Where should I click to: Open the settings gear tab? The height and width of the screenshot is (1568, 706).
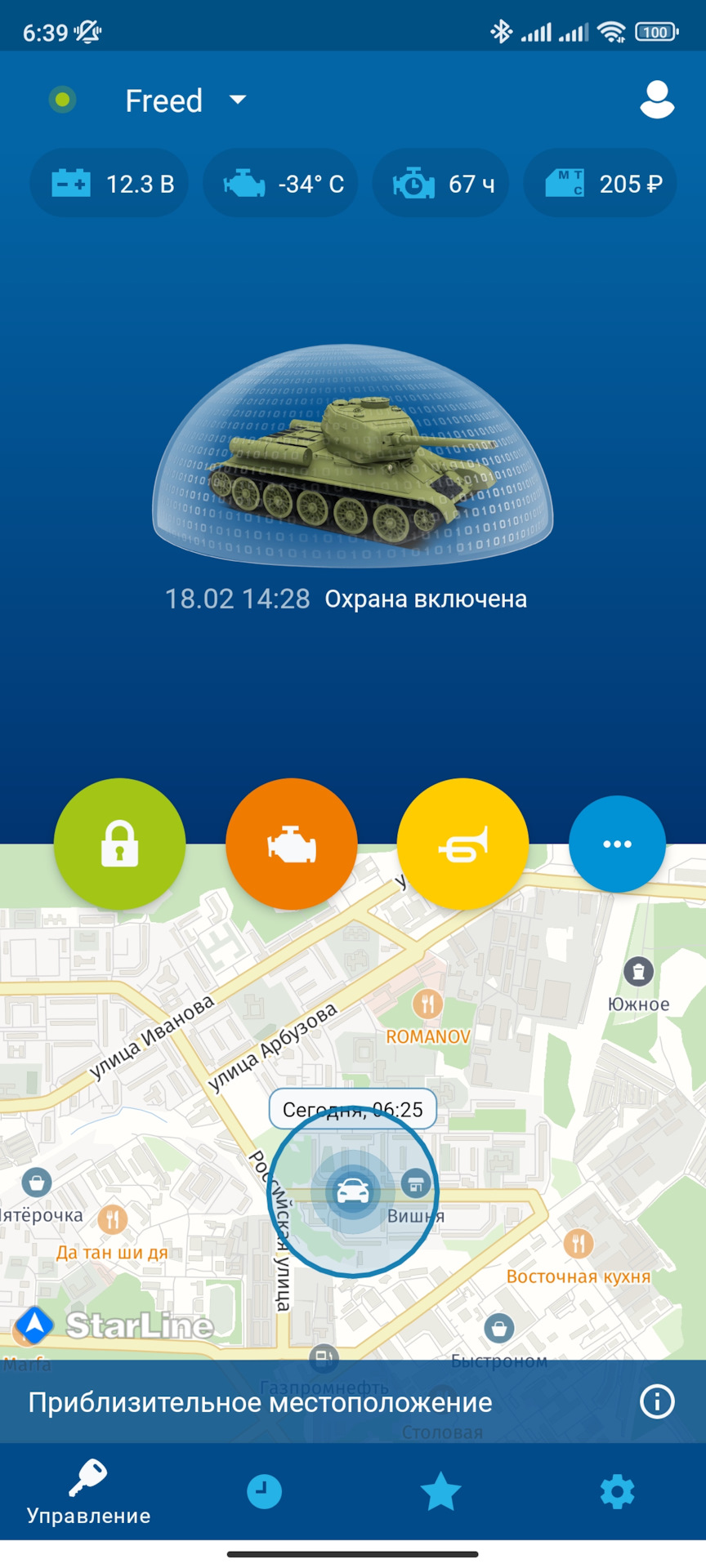617,1491
